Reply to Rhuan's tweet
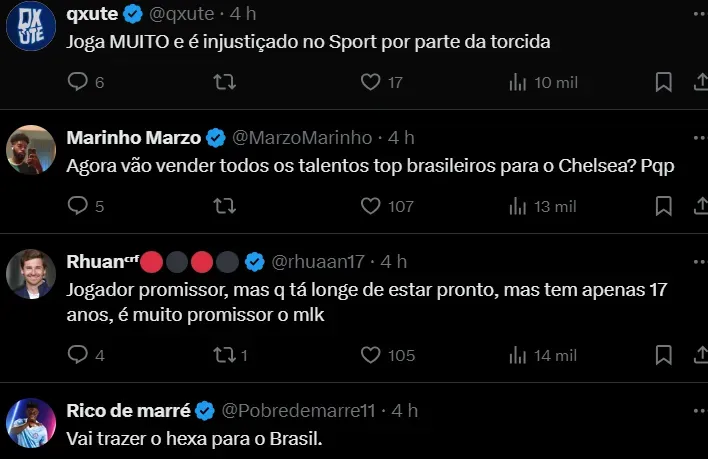The image size is (708, 459). (x=79, y=354)
